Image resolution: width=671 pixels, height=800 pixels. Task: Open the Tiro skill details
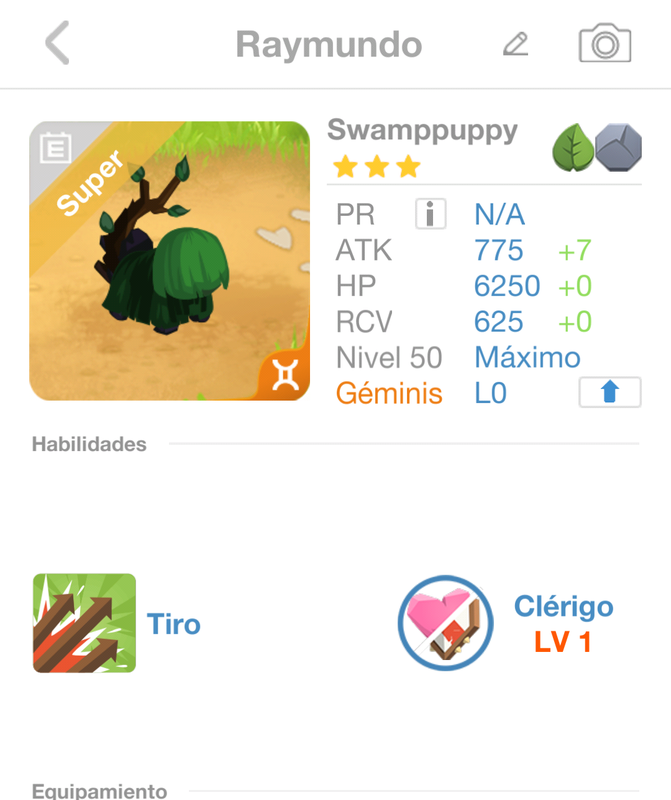[x=85, y=623]
